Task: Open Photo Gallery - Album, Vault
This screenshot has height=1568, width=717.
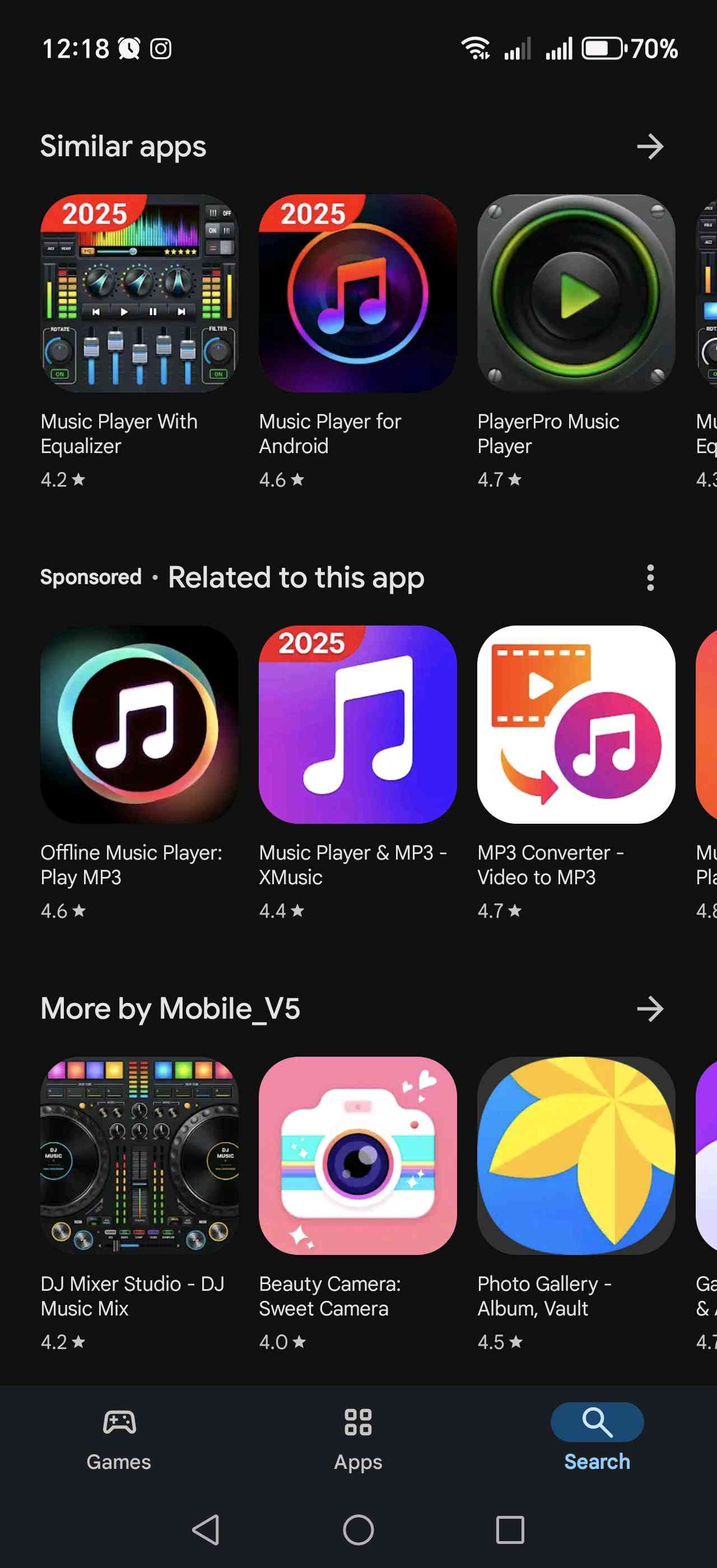Action: [576, 1155]
